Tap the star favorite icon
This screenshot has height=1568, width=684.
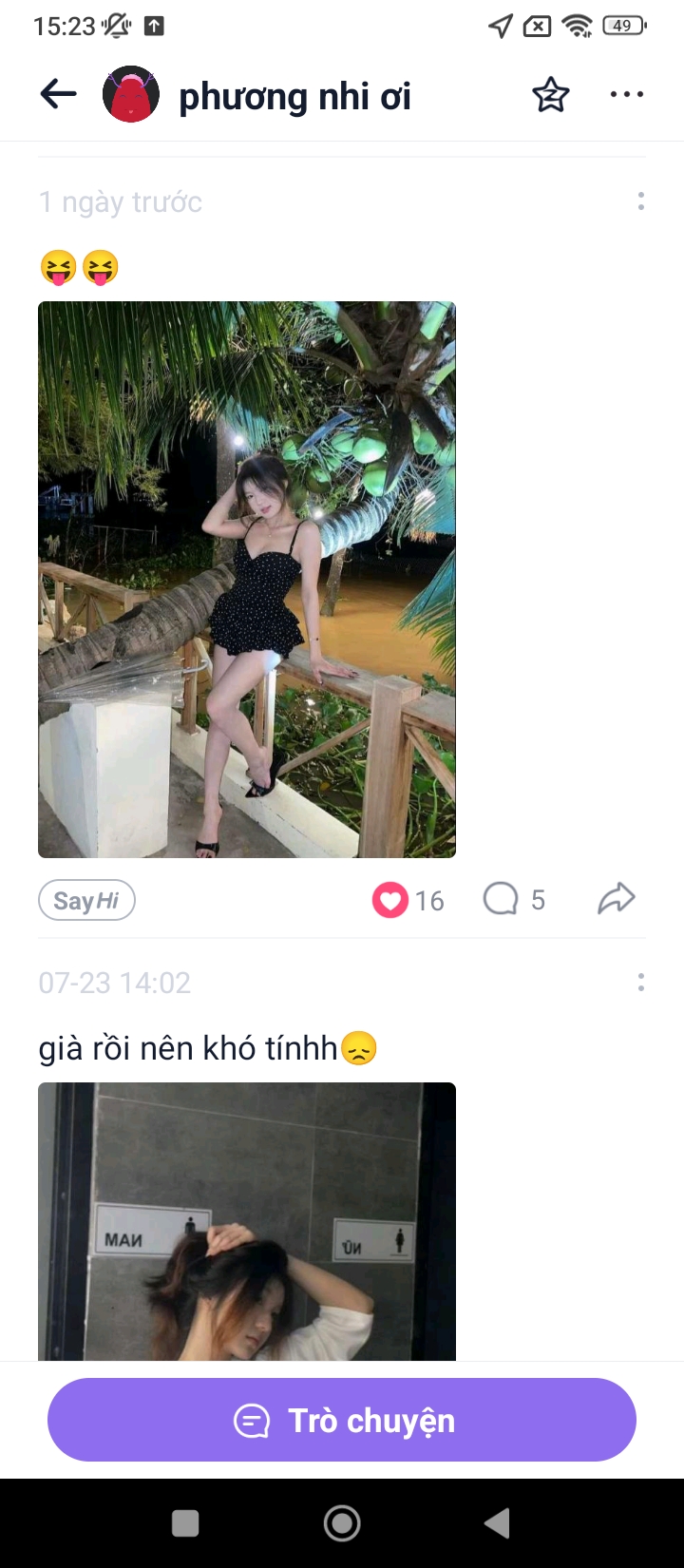click(550, 94)
